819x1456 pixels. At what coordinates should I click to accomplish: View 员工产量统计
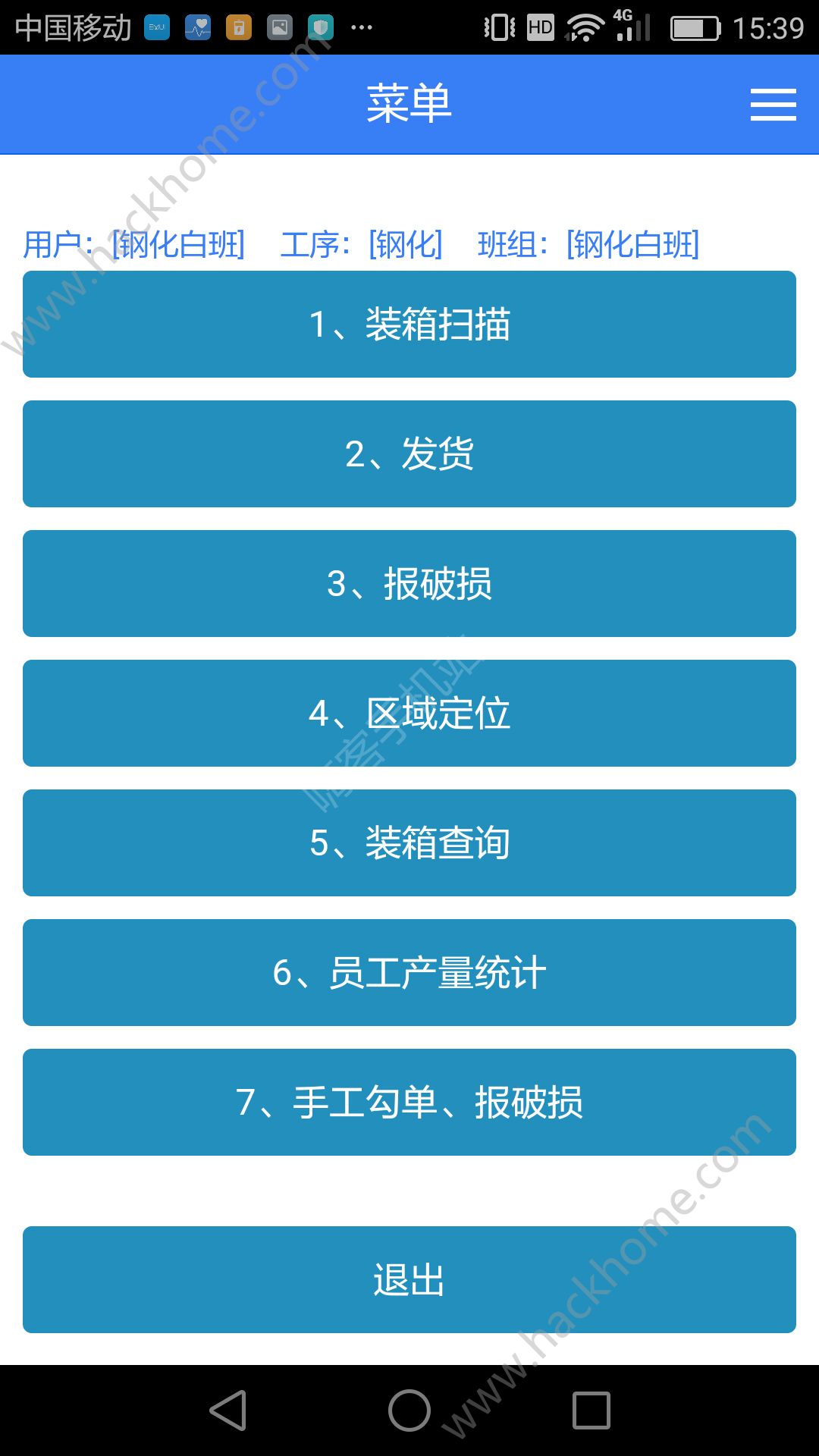click(x=409, y=973)
